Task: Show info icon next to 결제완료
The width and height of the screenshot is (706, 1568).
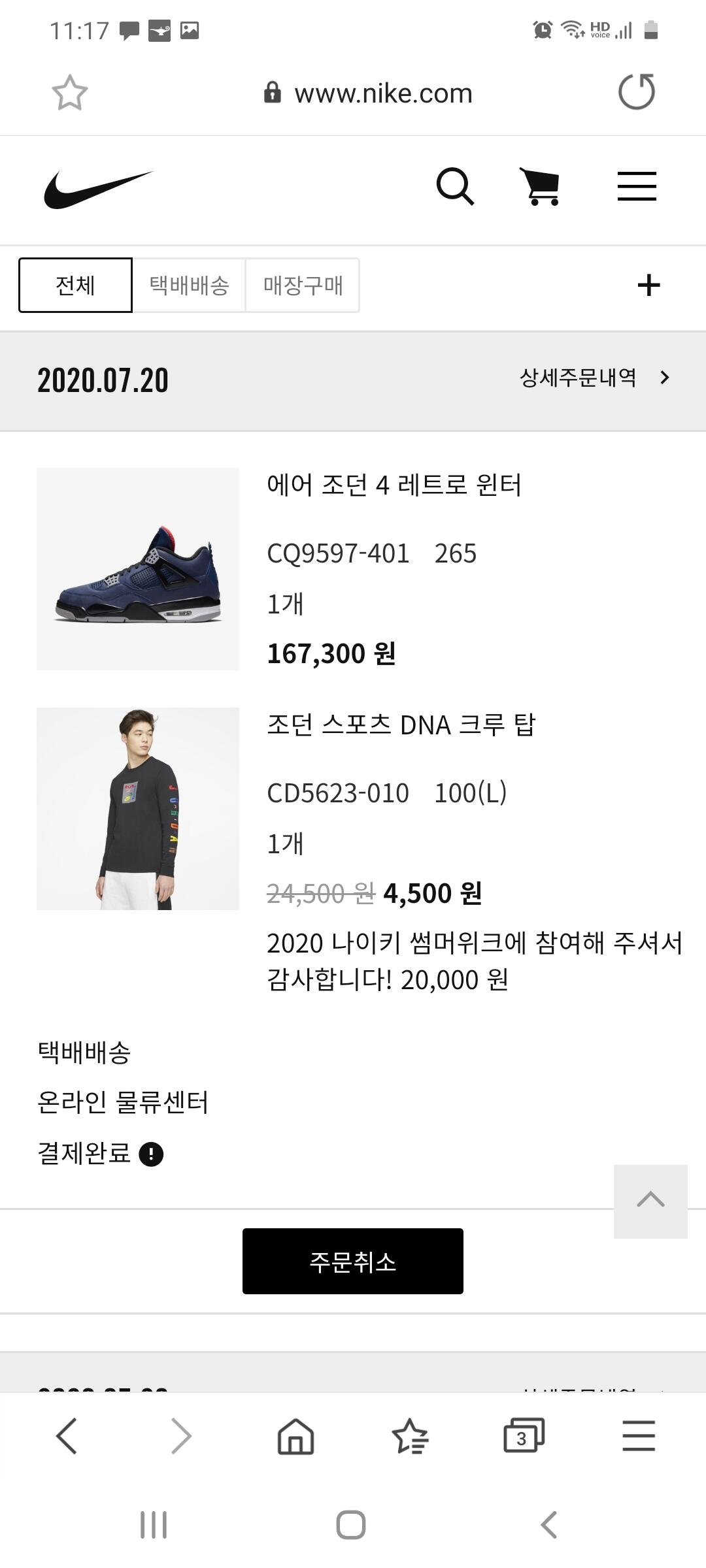Action: point(151,1154)
